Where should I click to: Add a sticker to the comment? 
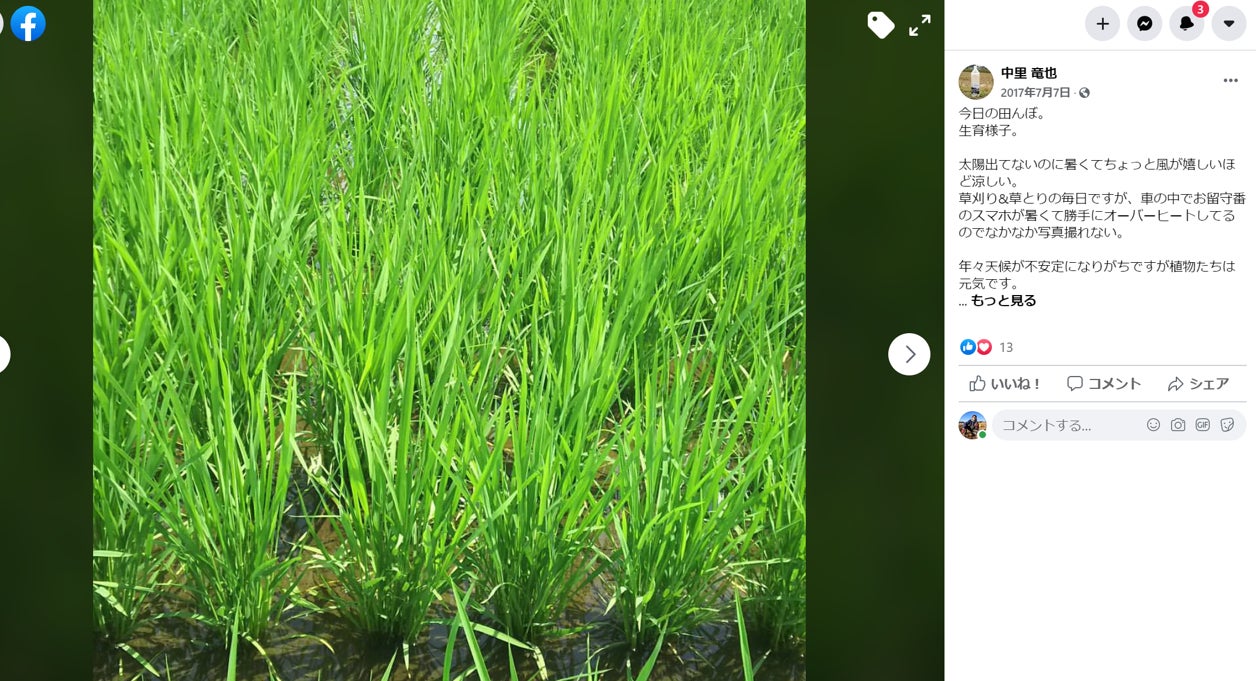[1227, 425]
